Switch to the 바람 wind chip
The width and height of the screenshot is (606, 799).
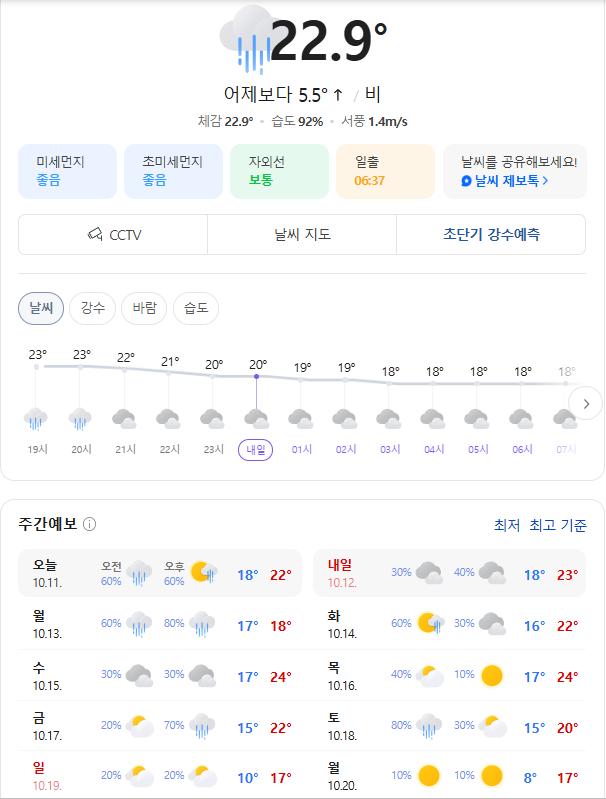pos(144,308)
